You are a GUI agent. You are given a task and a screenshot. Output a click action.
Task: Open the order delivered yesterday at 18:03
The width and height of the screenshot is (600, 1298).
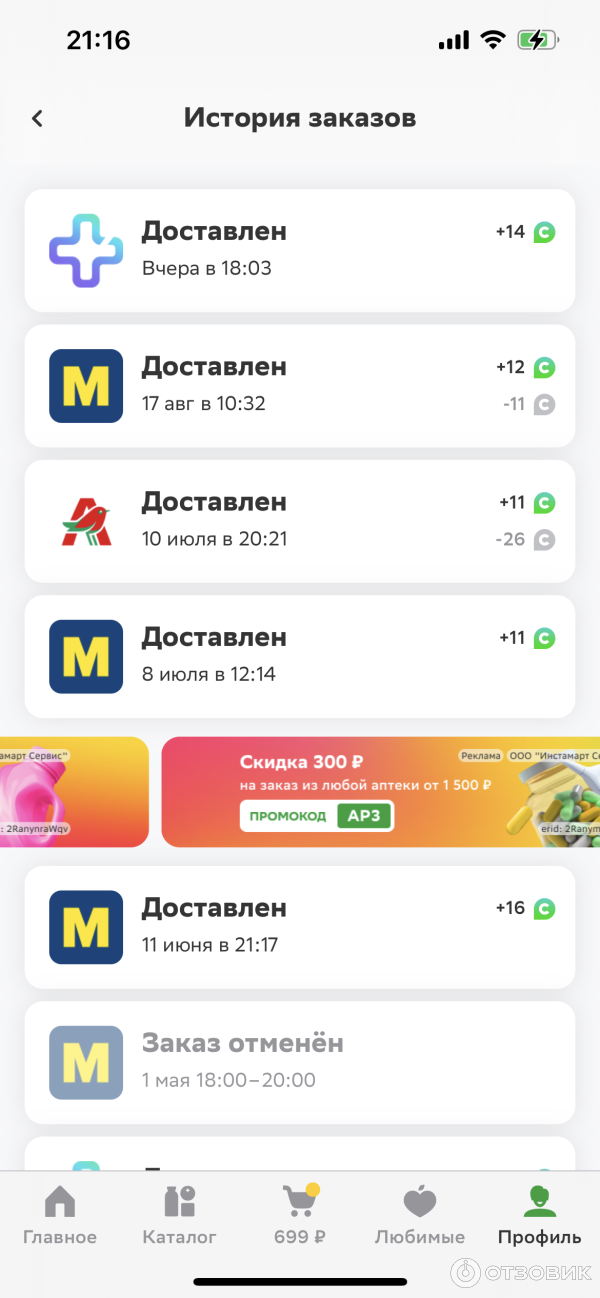click(300, 250)
